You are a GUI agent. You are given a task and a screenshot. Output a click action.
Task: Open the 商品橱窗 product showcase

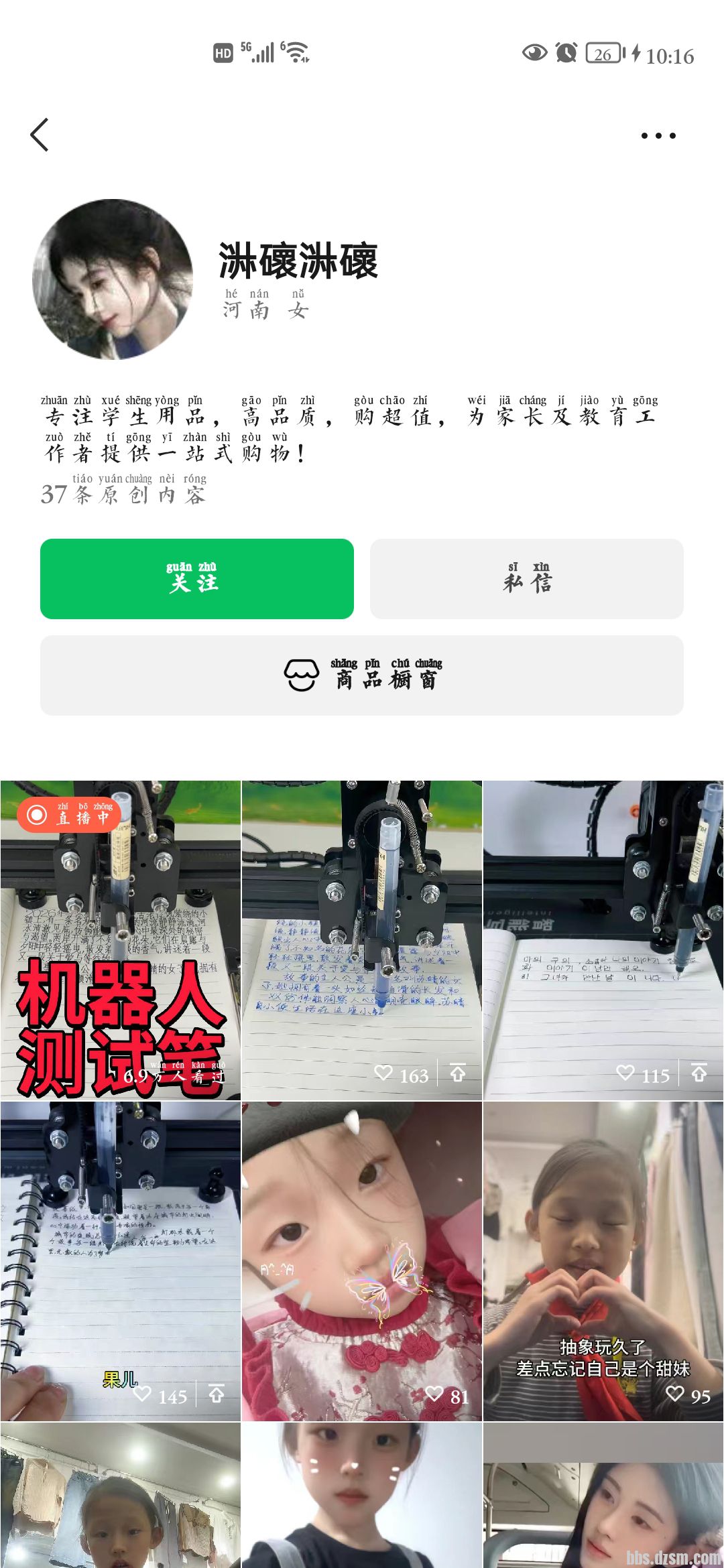[x=362, y=675]
